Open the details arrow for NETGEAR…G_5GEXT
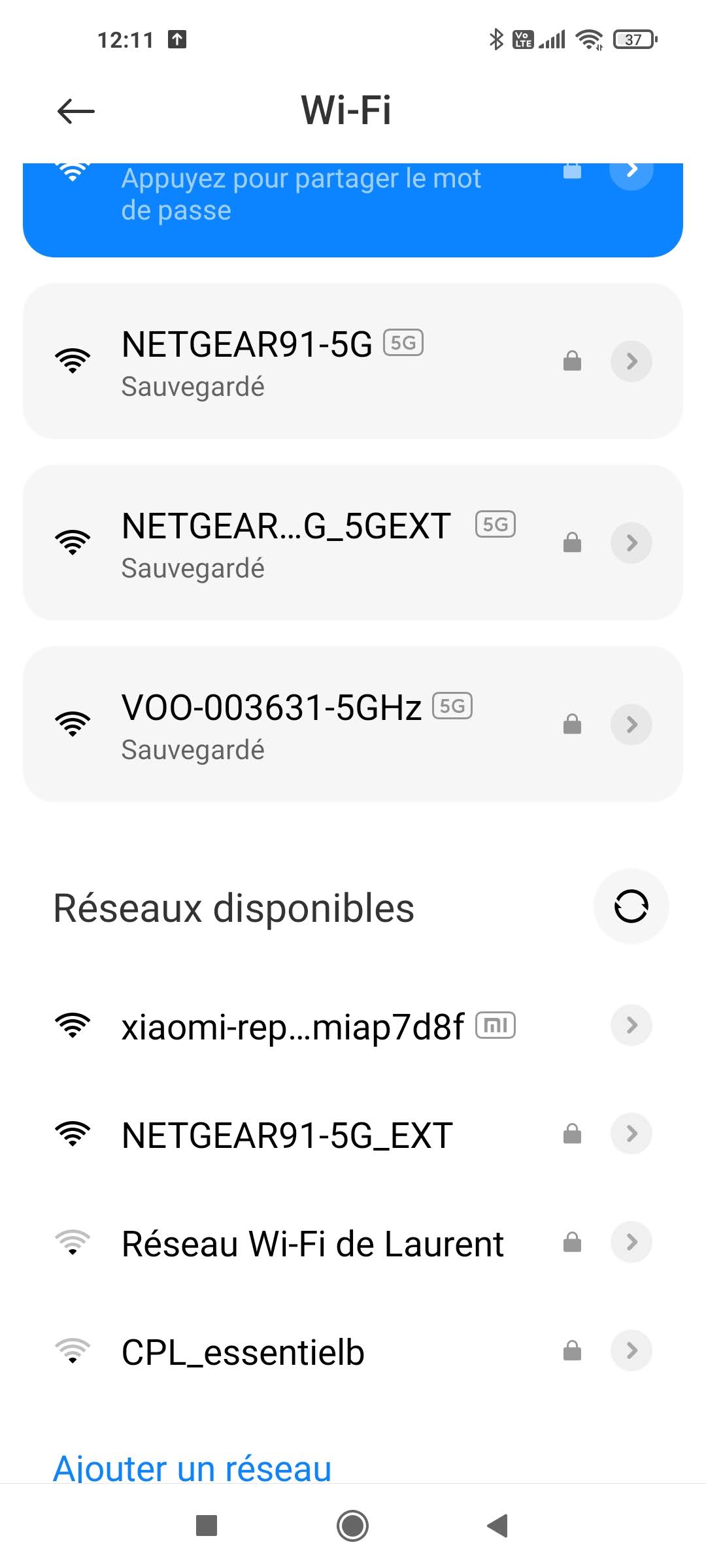Screen dimensions: 706x1568 pos(631,543)
